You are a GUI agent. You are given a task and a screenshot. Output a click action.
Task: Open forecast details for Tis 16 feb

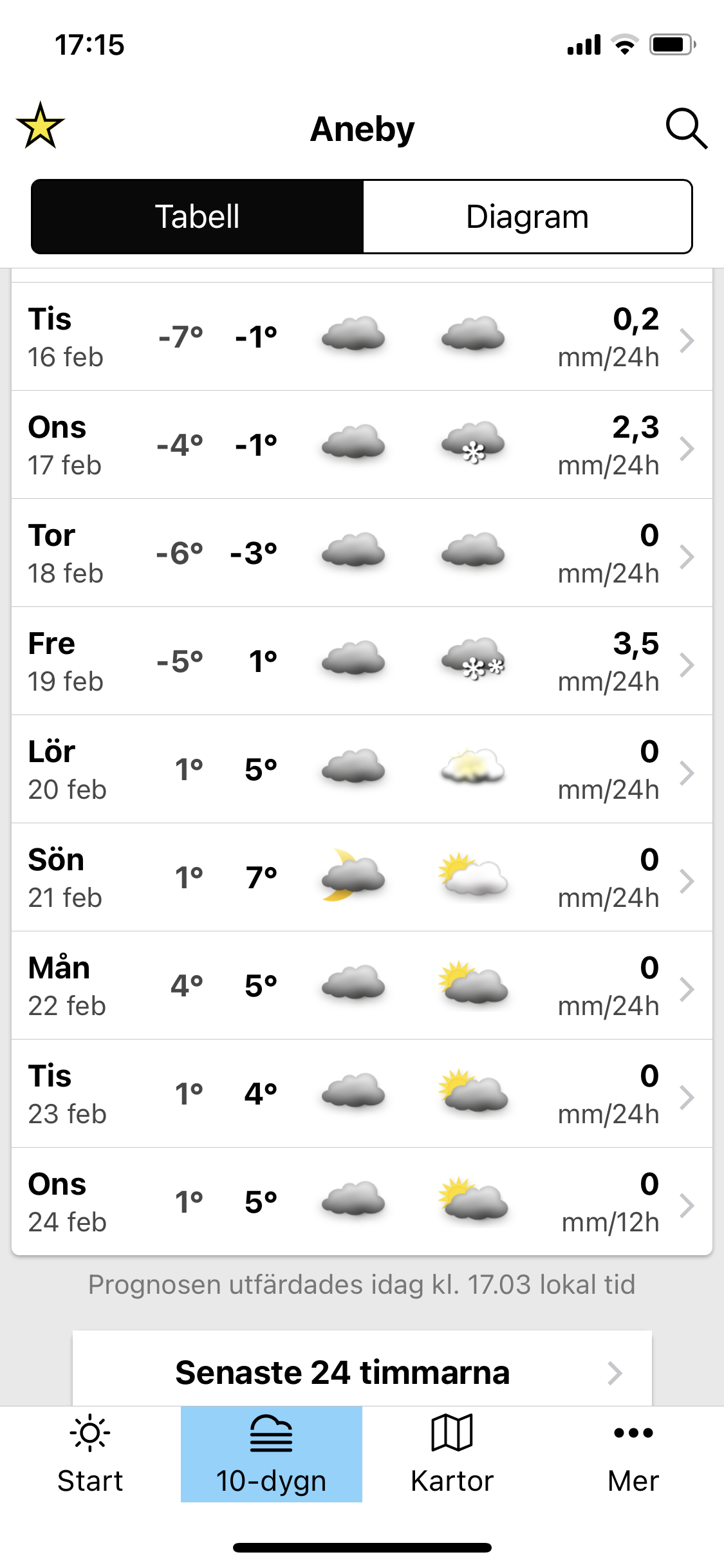click(362, 337)
